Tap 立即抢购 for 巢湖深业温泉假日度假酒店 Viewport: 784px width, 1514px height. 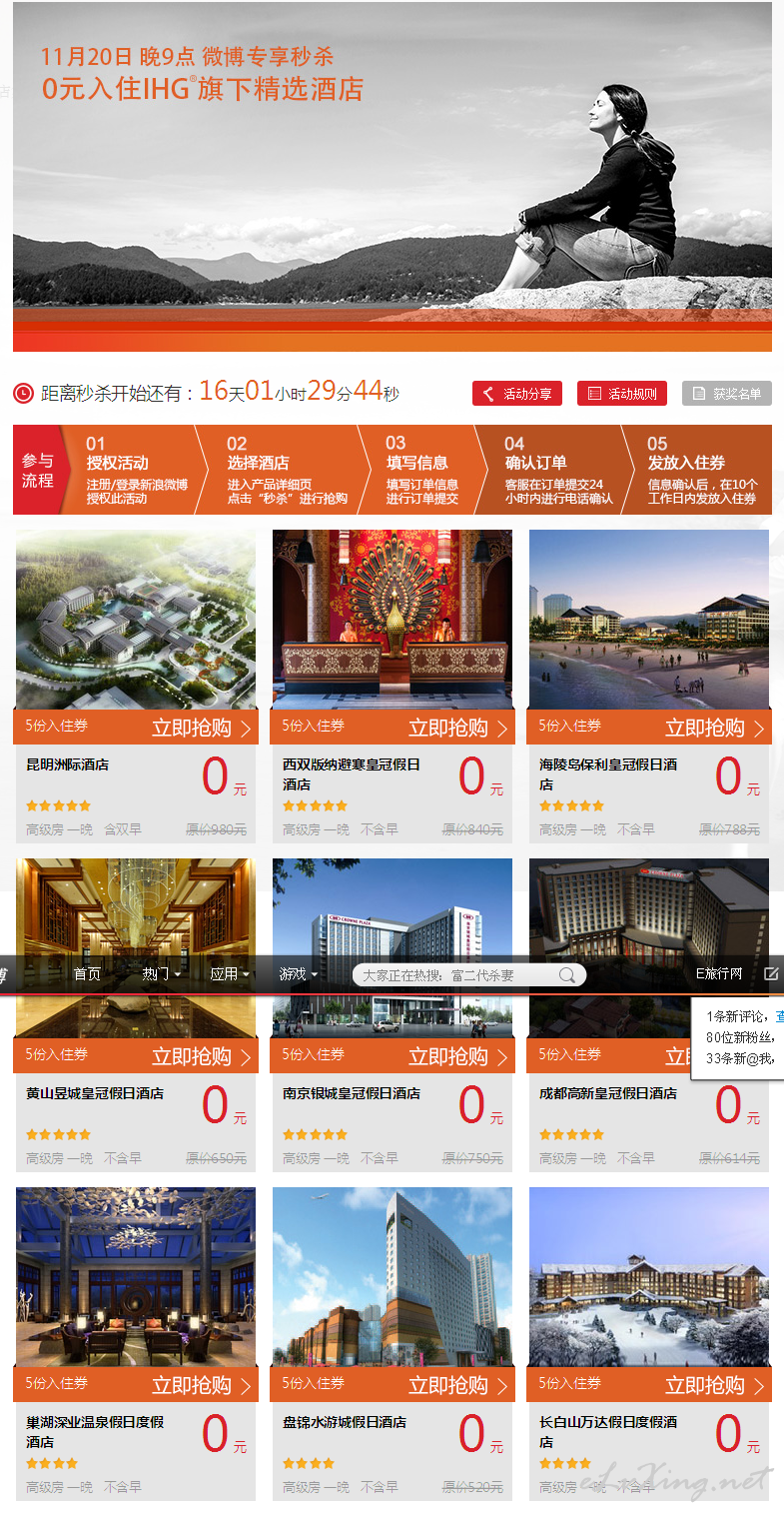pyautogui.click(x=203, y=1385)
